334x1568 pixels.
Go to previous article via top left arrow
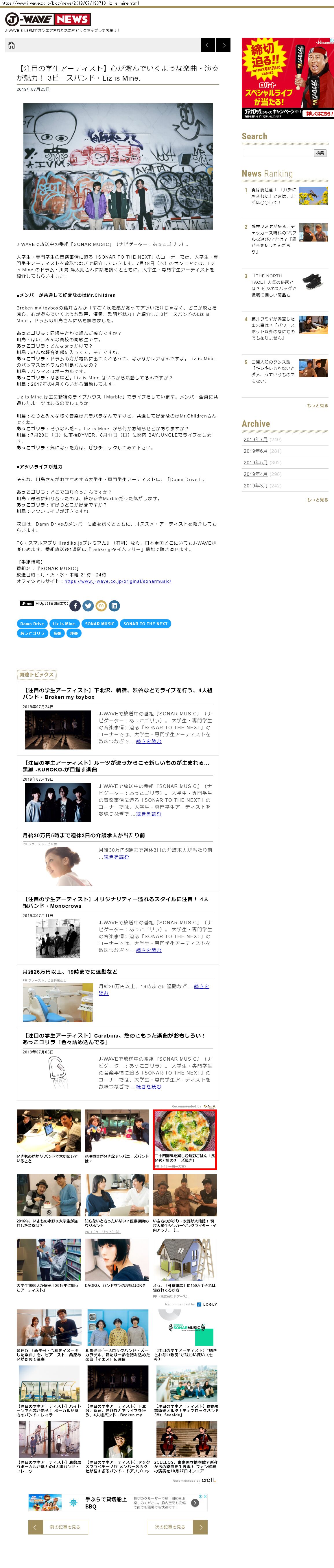[x=208, y=45]
